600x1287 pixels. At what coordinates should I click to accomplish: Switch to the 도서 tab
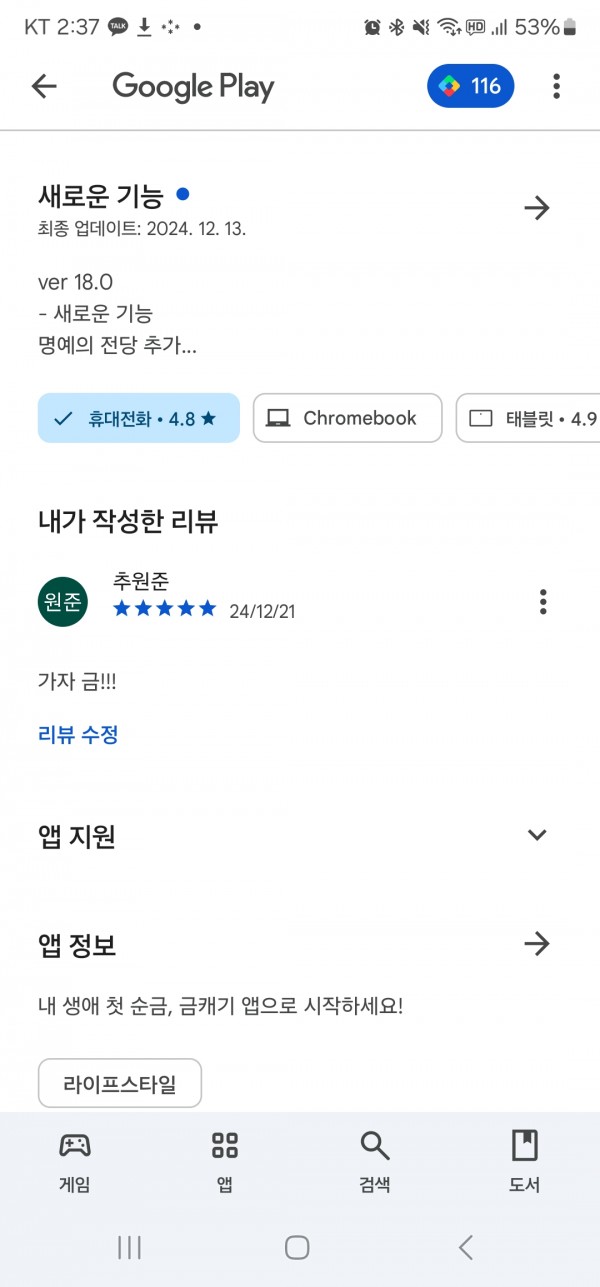(525, 1162)
